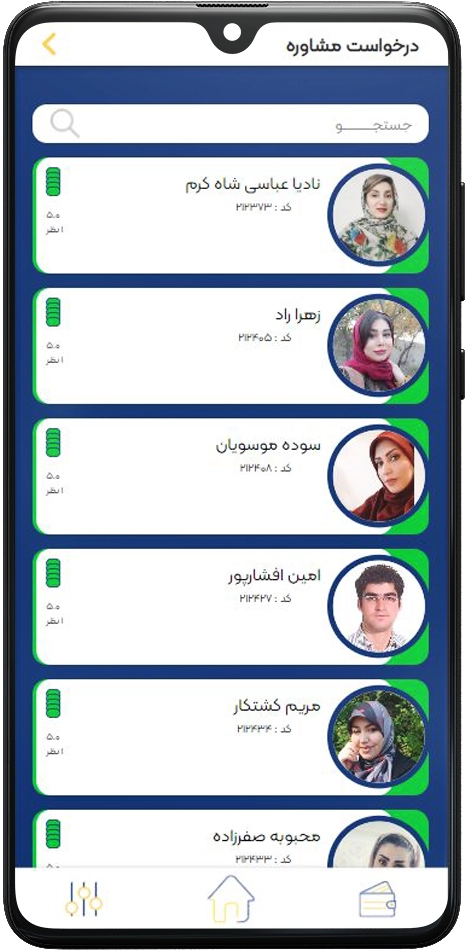Select consultant زهرا راد
The image size is (466, 950).
[230, 345]
